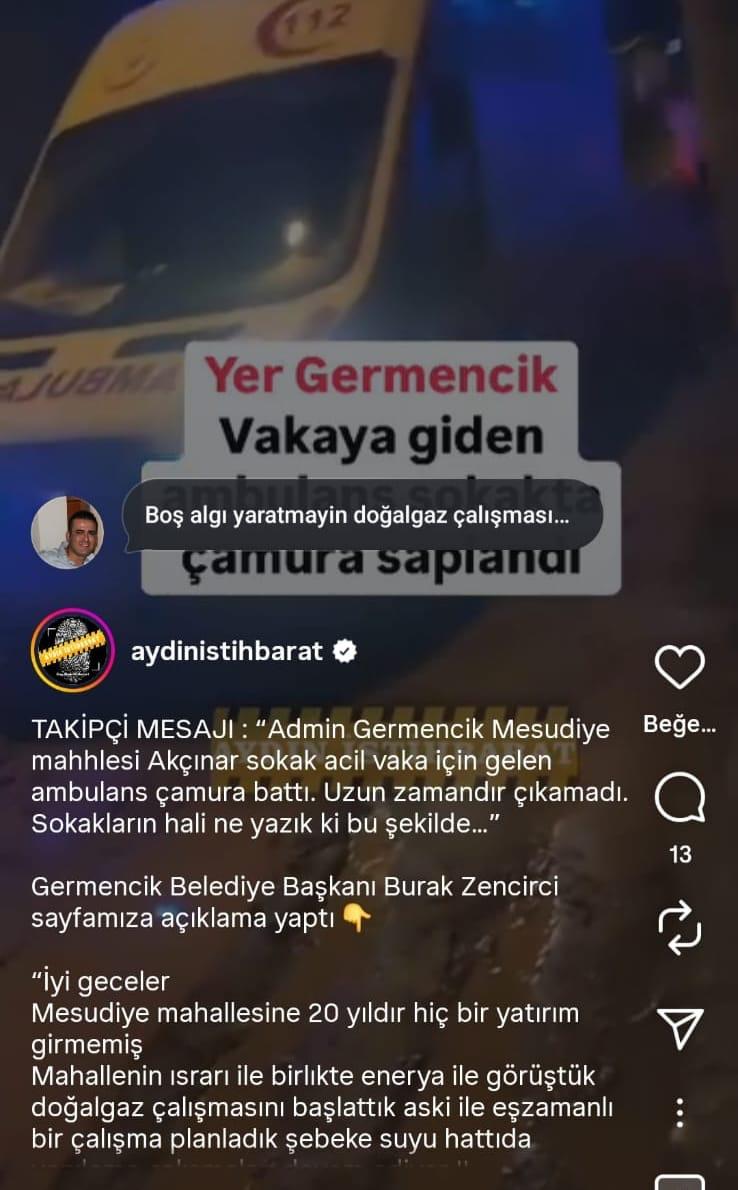
Task: View the commenter's profile photo
Action: click(68, 532)
